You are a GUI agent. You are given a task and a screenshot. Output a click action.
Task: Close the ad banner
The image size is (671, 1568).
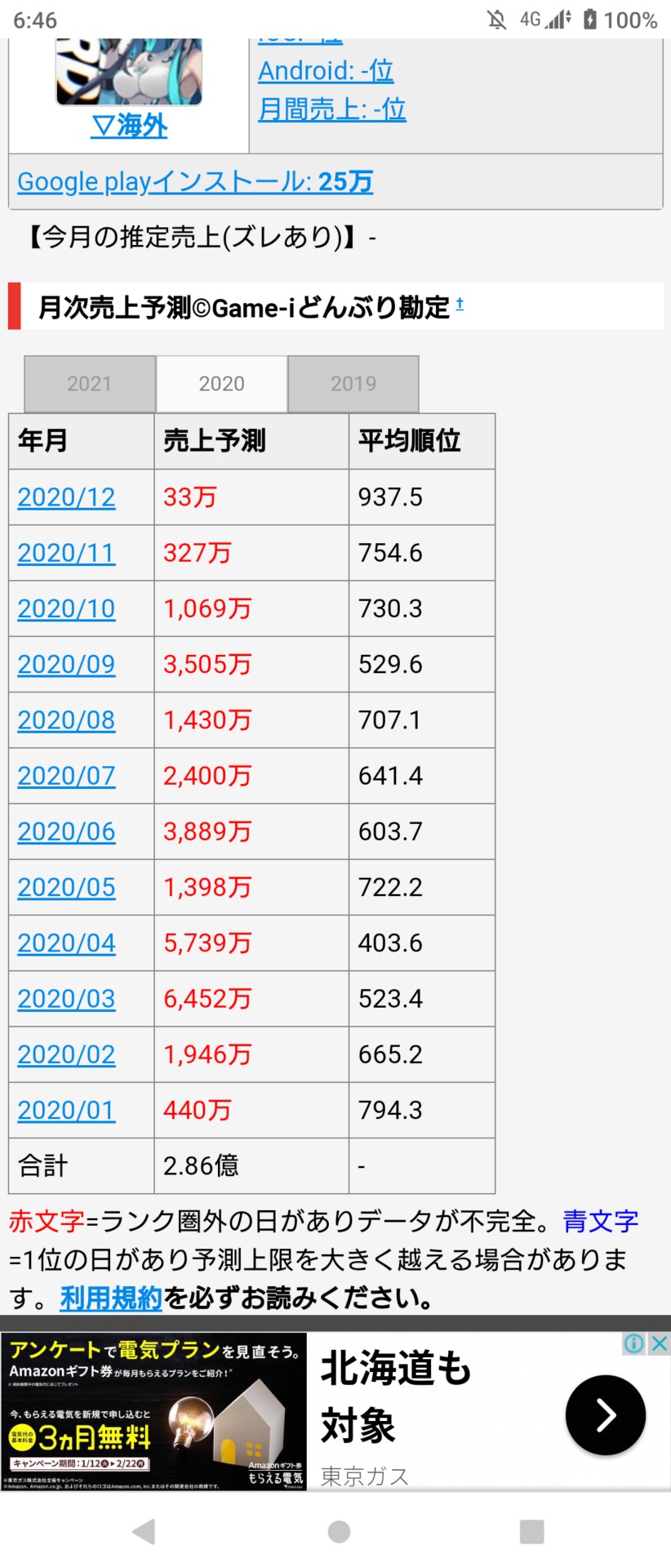coord(660,1343)
